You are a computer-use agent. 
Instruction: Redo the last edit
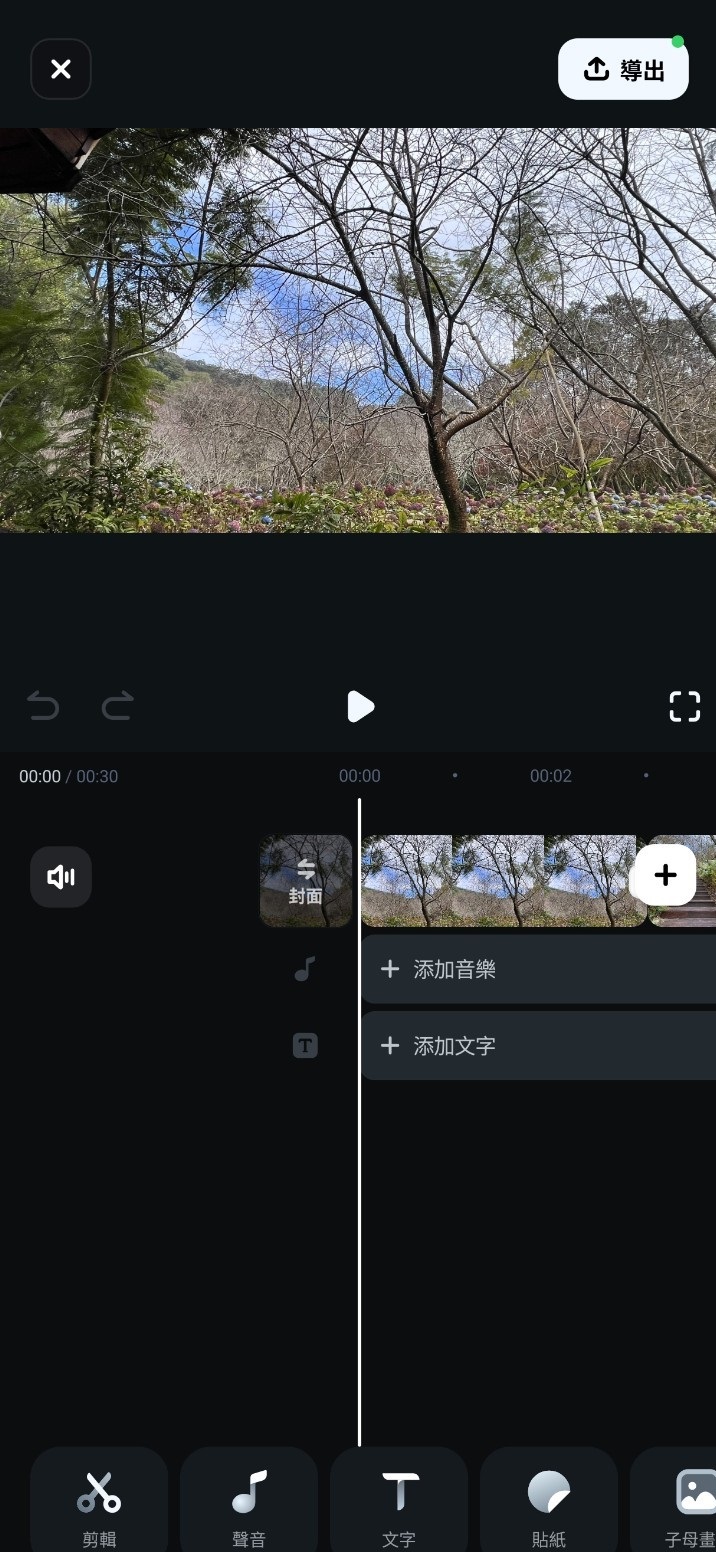coord(118,707)
